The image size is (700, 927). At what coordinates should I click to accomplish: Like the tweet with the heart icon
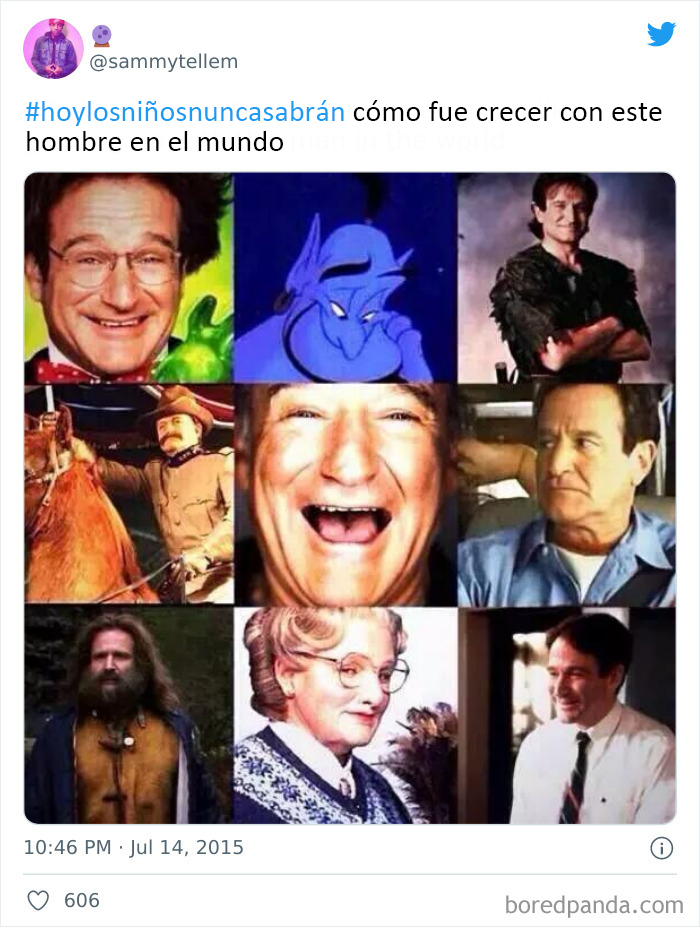[38, 900]
